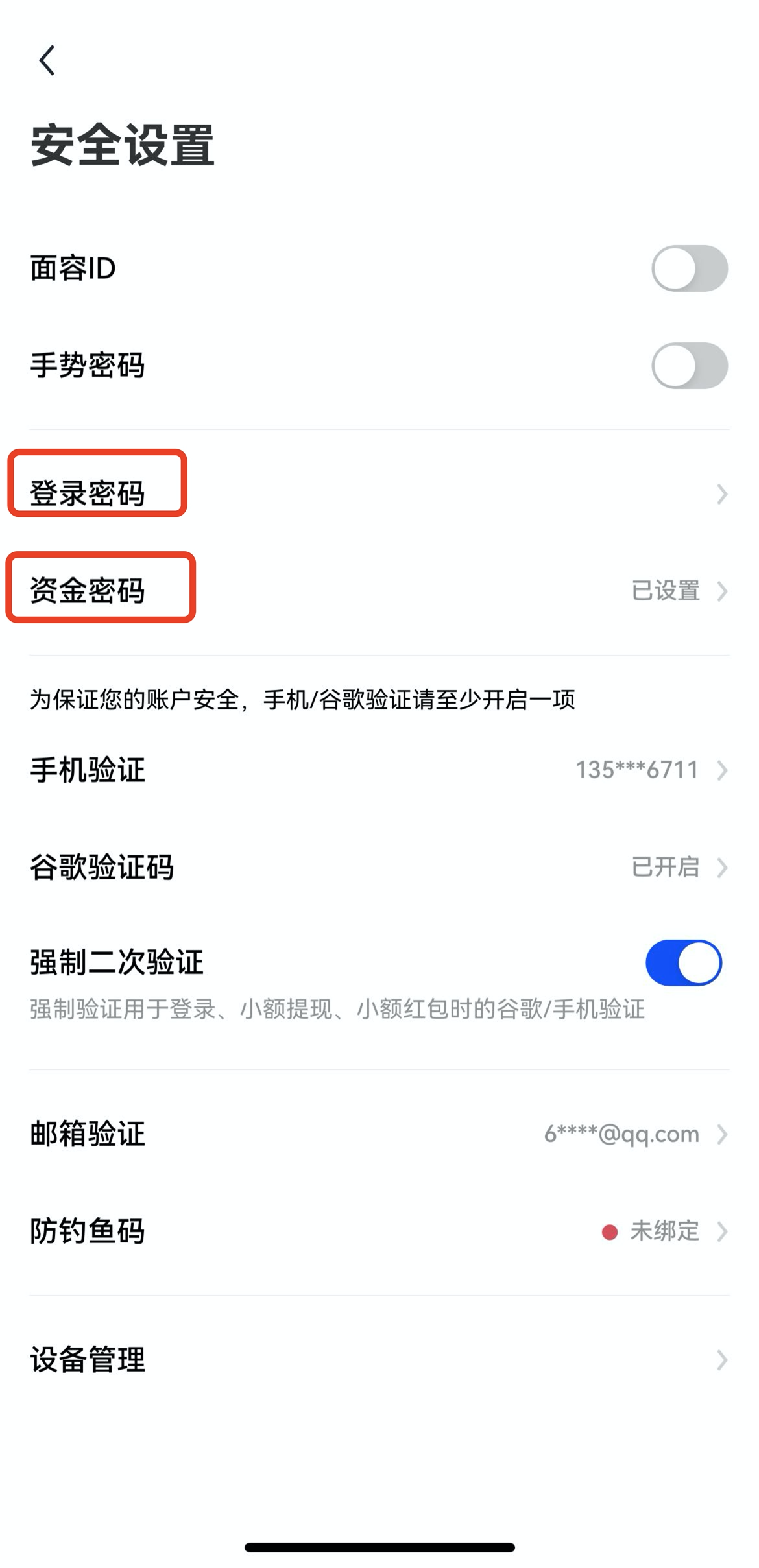Open 资金密码 settings
Image resolution: width=759 pixels, height=1568 pixels.
click(379, 591)
